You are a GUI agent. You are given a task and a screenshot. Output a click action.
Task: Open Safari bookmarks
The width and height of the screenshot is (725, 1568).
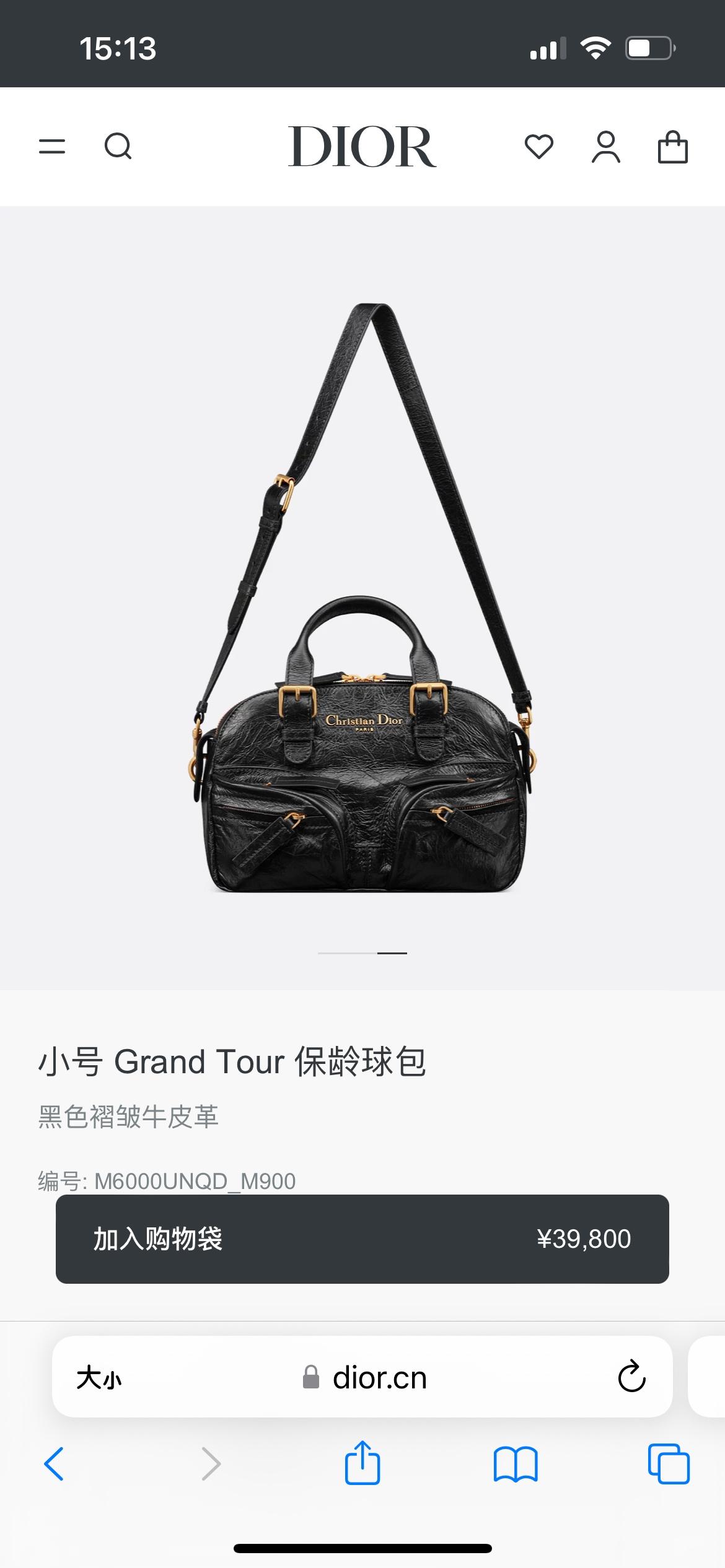(516, 1464)
